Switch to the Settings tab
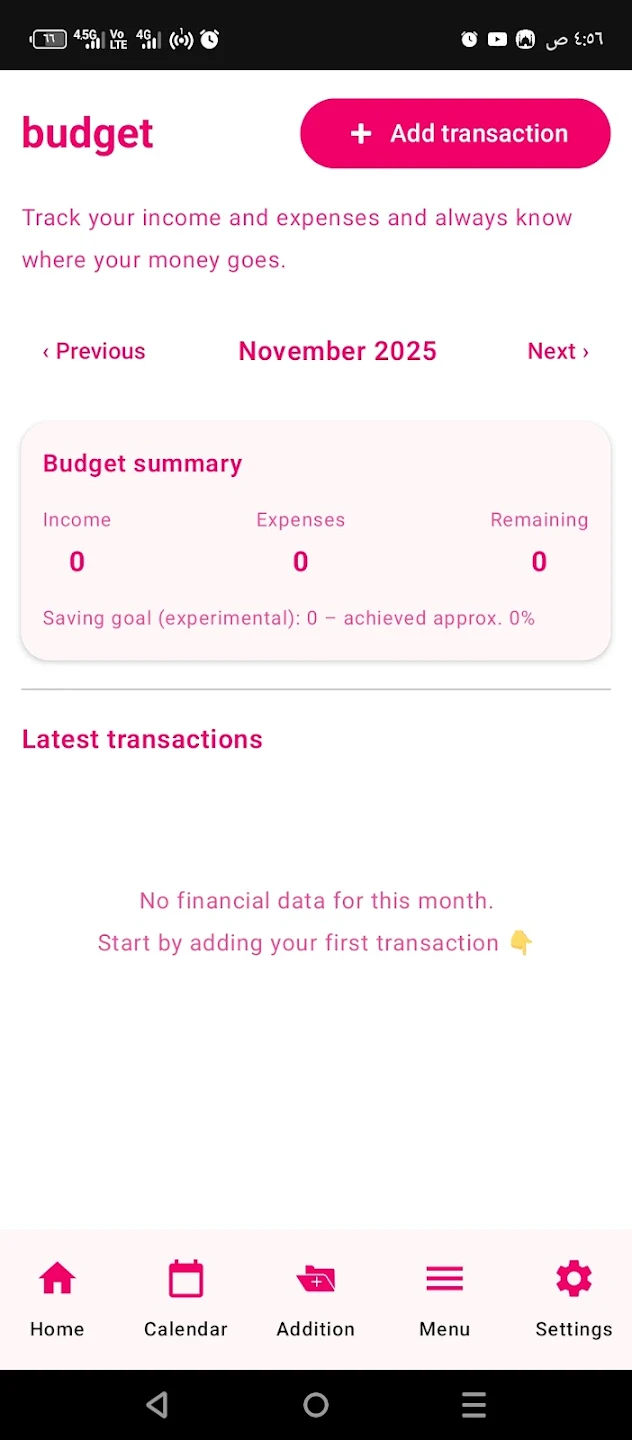Screen dimensions: 632x1440 tap(573, 1298)
